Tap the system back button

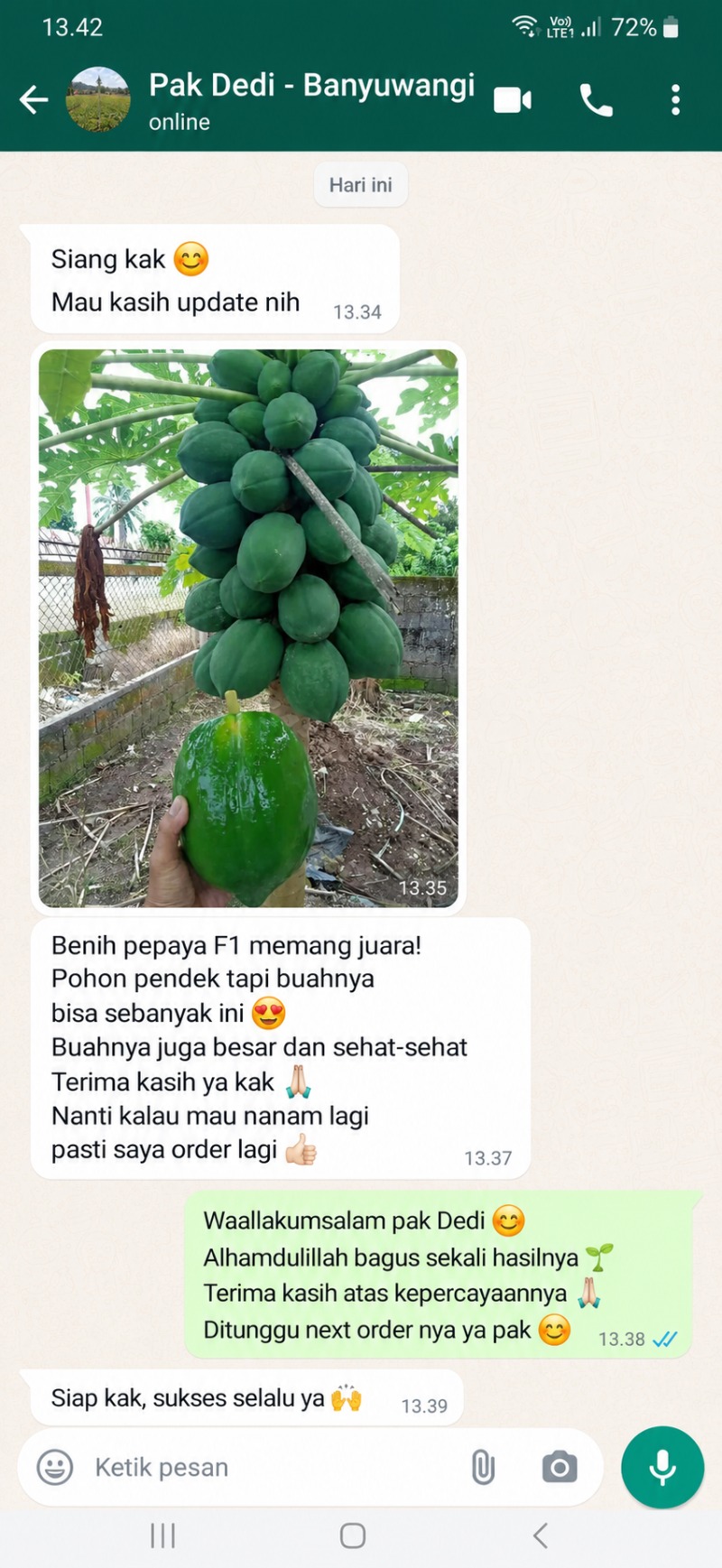pos(541,1536)
